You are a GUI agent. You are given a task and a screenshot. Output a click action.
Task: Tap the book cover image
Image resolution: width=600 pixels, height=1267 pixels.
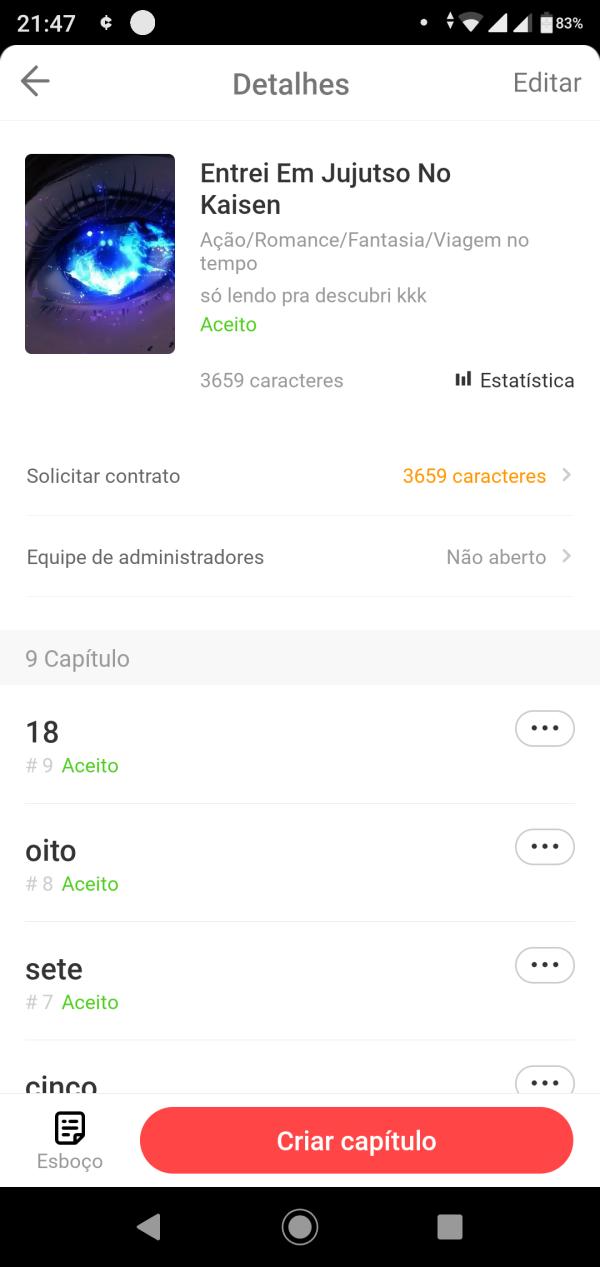[100, 254]
